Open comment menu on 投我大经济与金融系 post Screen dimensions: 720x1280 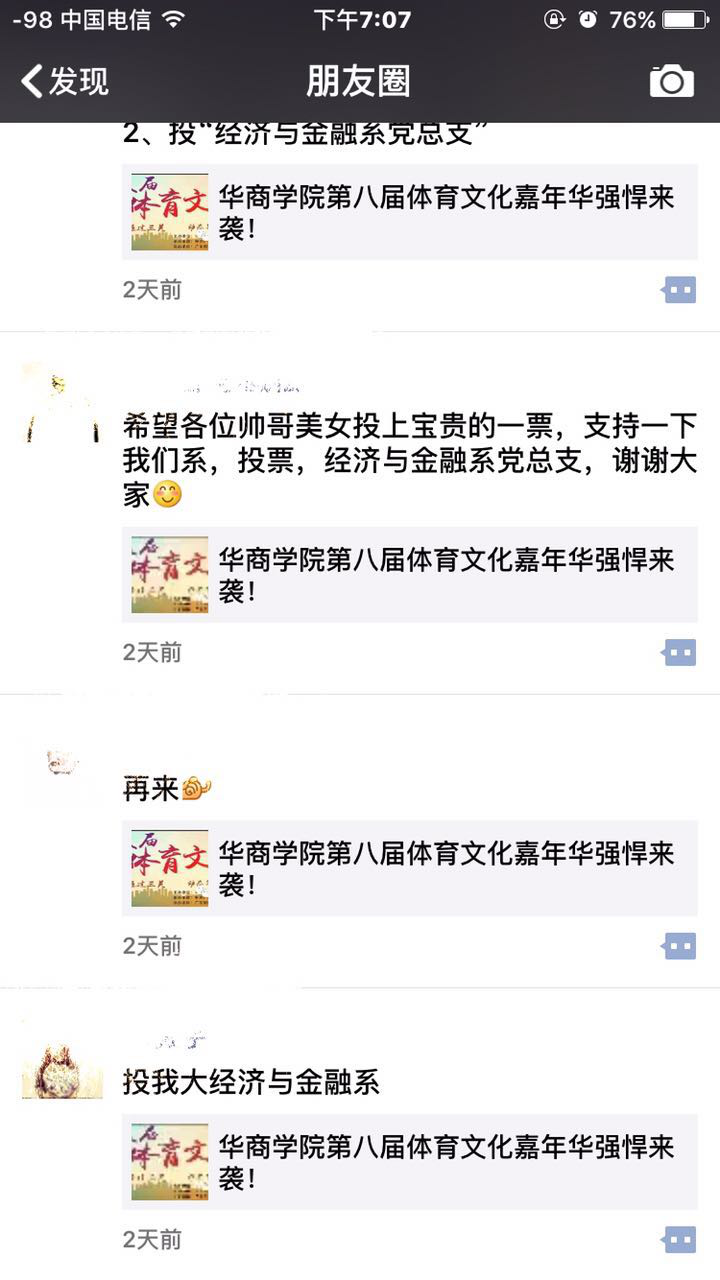(x=679, y=1239)
